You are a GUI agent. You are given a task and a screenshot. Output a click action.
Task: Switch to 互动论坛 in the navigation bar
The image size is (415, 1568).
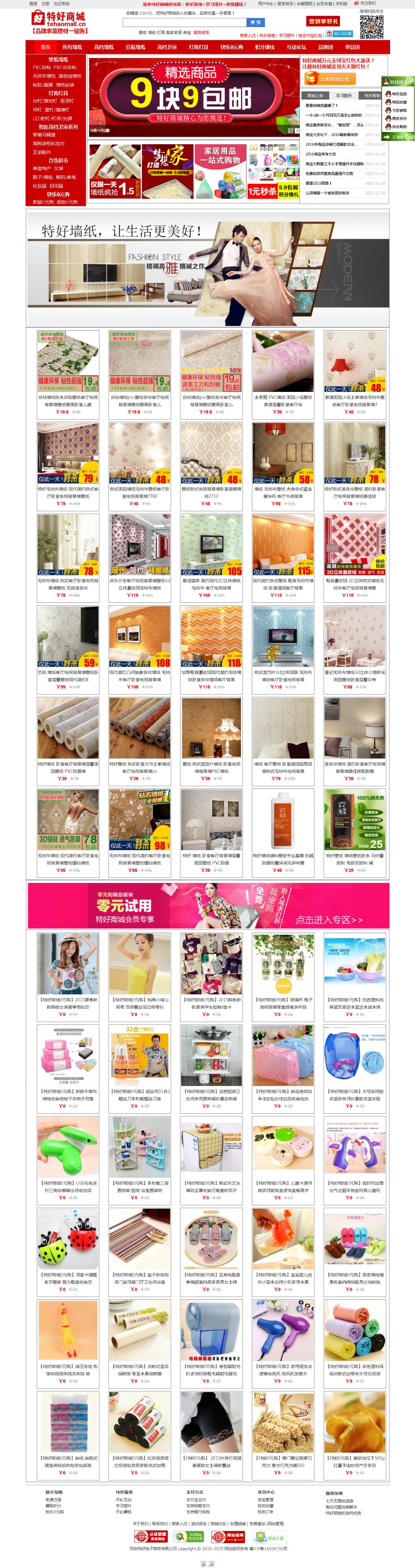click(x=296, y=48)
